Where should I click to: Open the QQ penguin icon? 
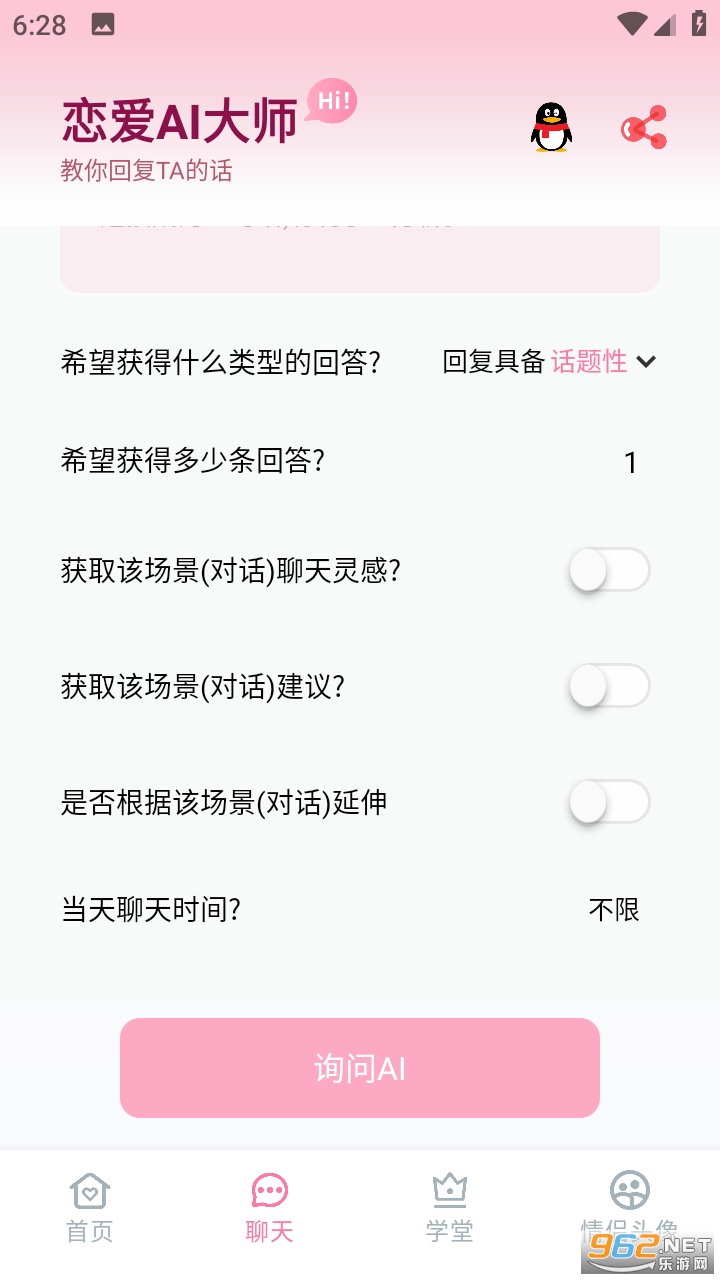pos(551,128)
